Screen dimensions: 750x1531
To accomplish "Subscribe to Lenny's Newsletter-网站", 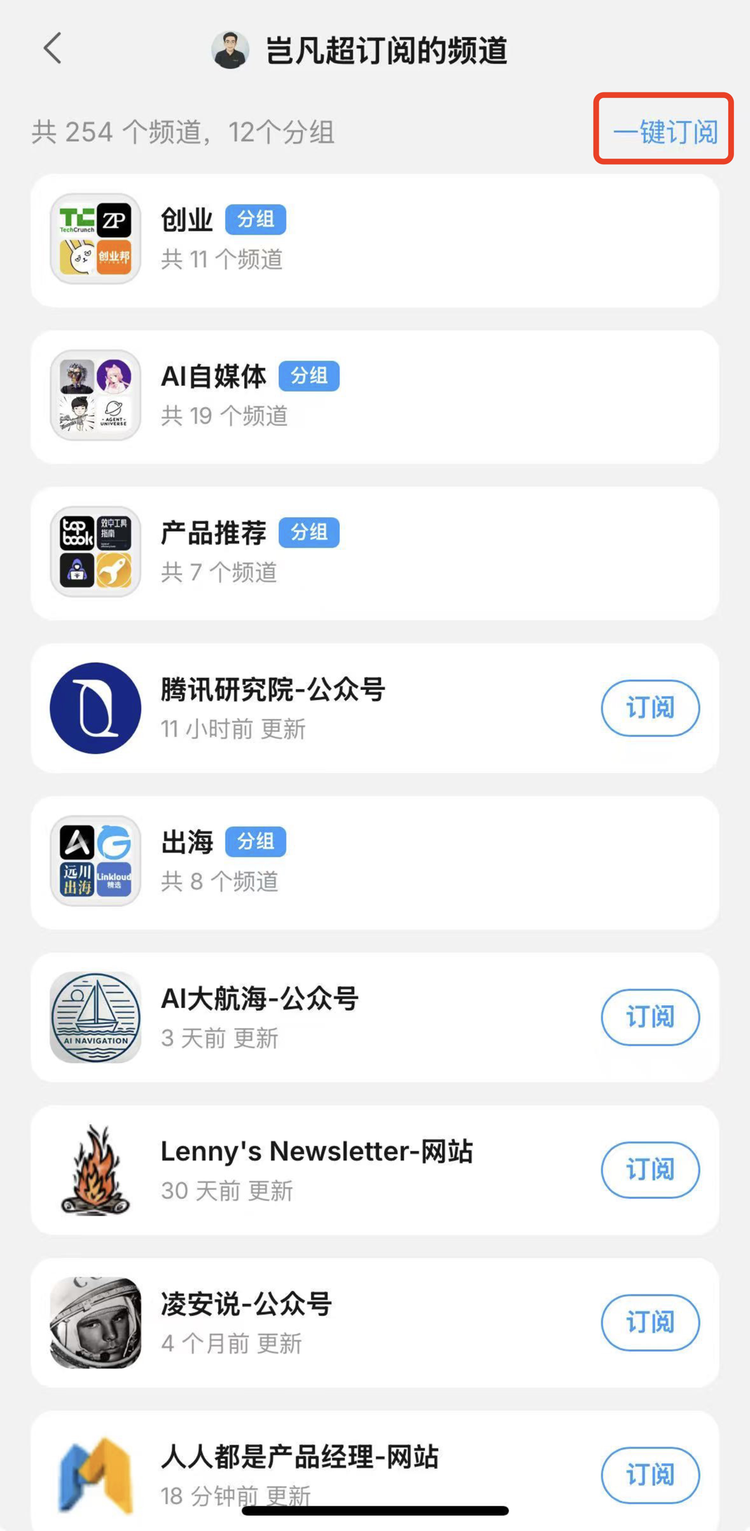I will (650, 1170).
